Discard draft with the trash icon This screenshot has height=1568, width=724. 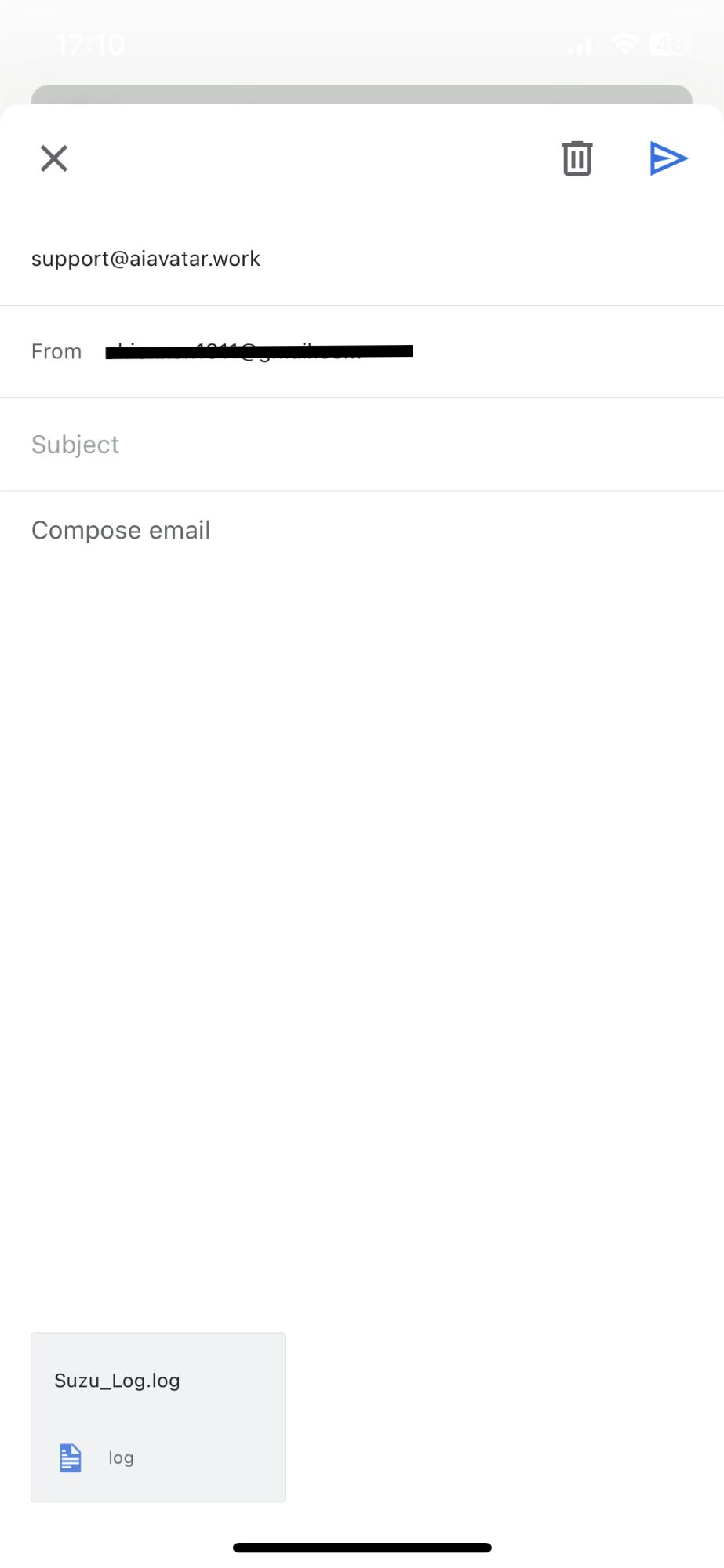tap(577, 158)
